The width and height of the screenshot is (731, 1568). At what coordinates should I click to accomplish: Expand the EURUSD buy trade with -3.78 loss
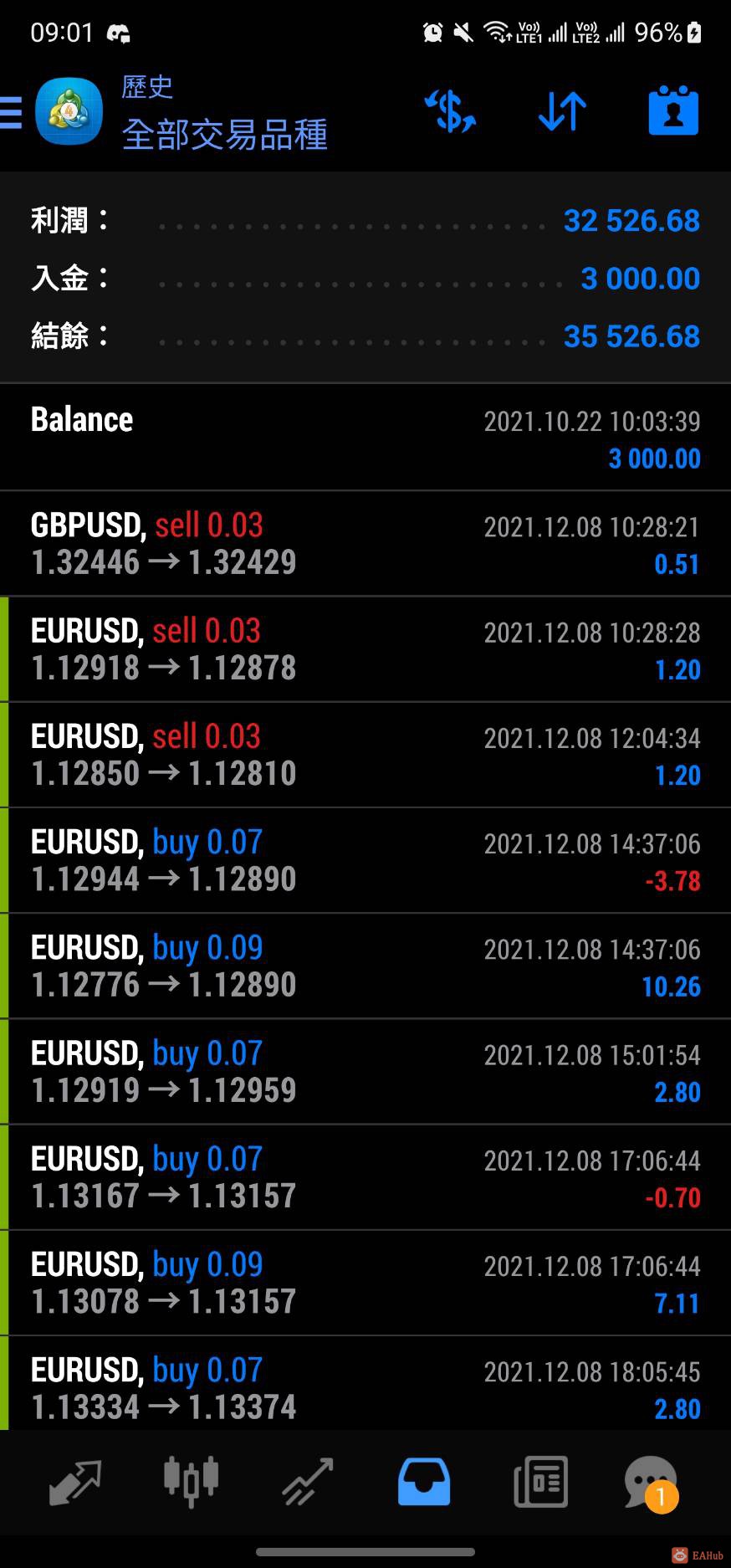pos(365,860)
